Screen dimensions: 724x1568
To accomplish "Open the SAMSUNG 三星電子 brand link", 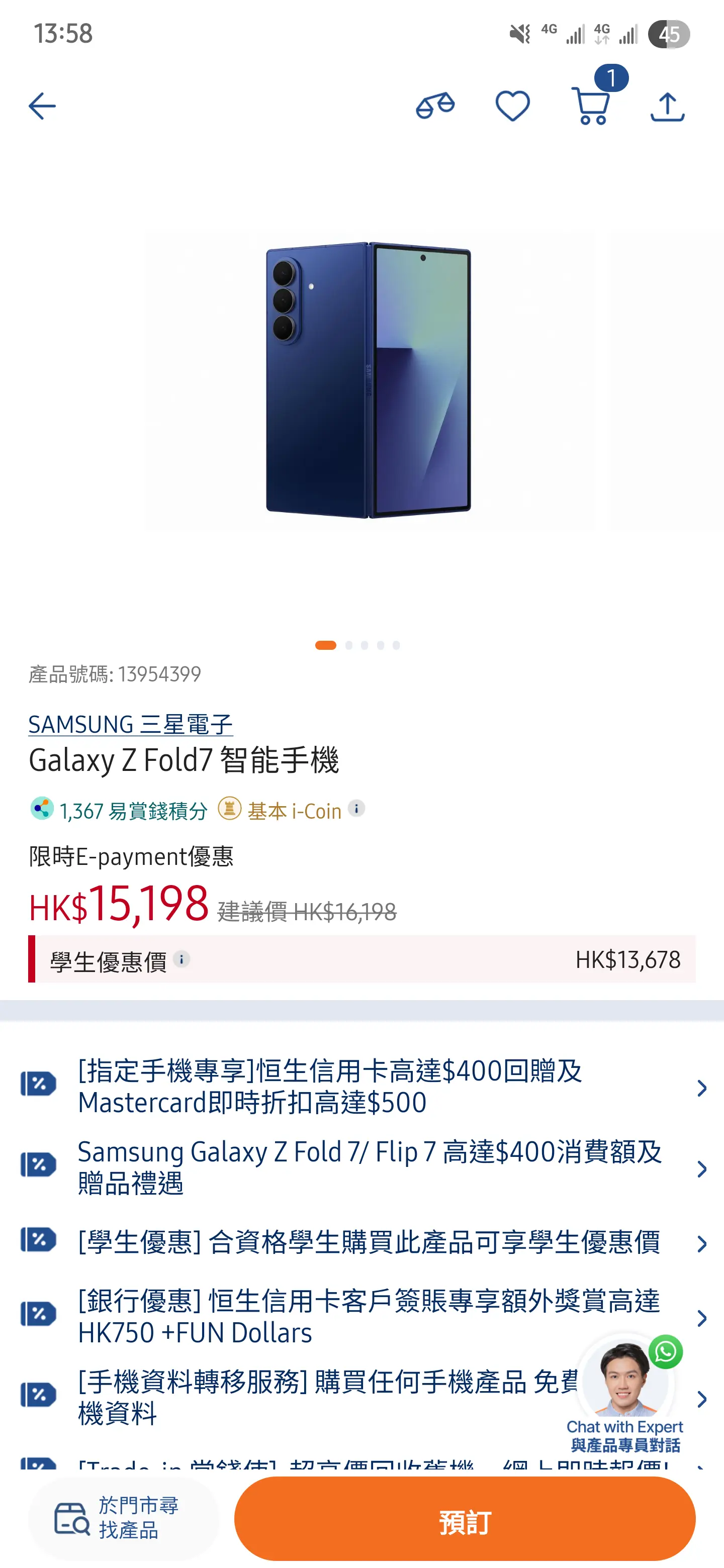I will (x=130, y=724).
